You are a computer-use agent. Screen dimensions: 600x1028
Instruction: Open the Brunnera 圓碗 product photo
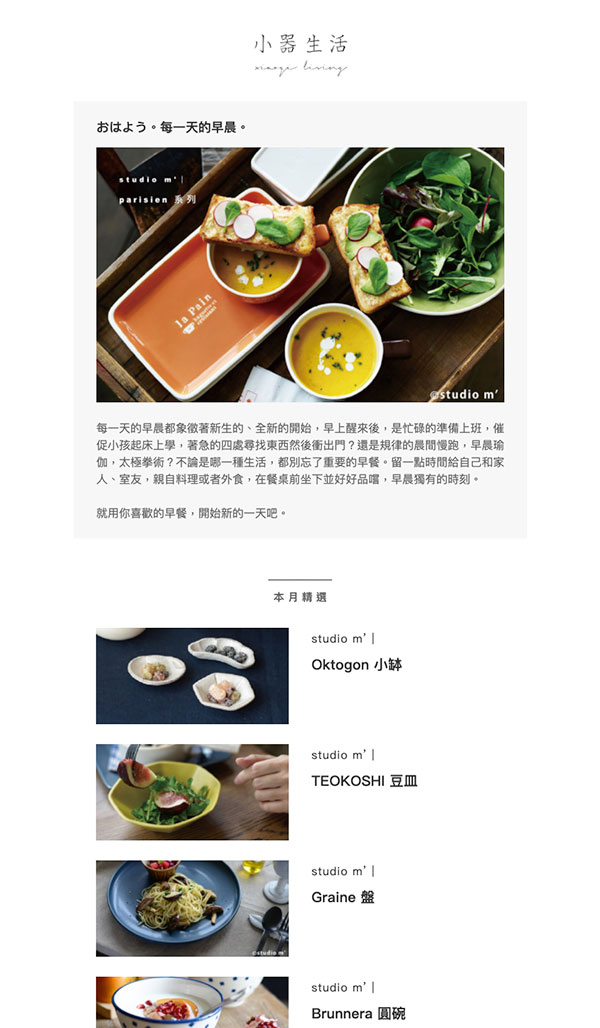click(192, 1003)
